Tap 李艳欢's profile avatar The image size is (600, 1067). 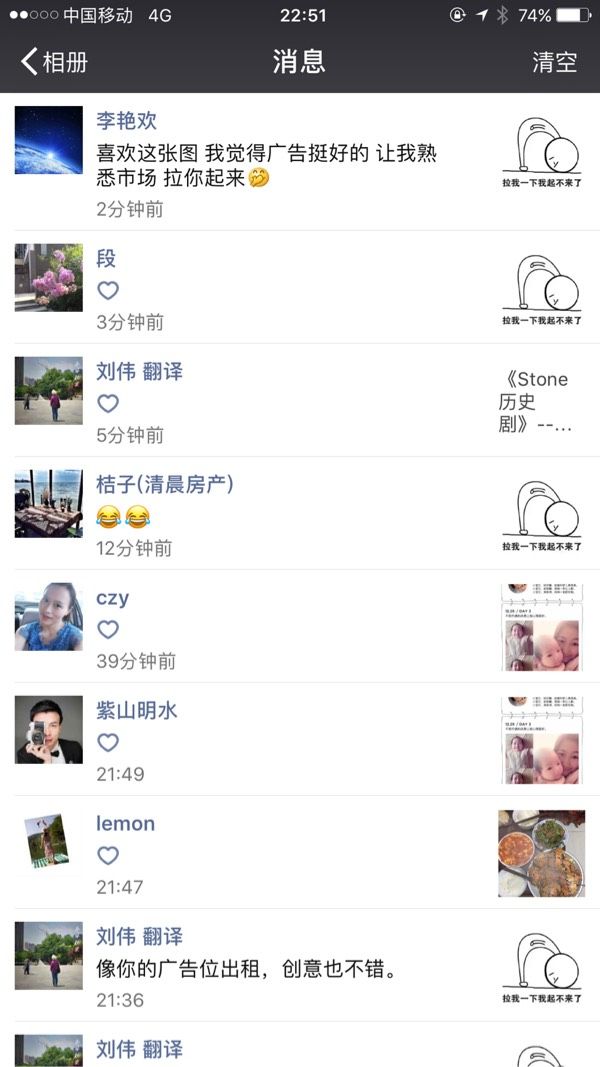49,140
